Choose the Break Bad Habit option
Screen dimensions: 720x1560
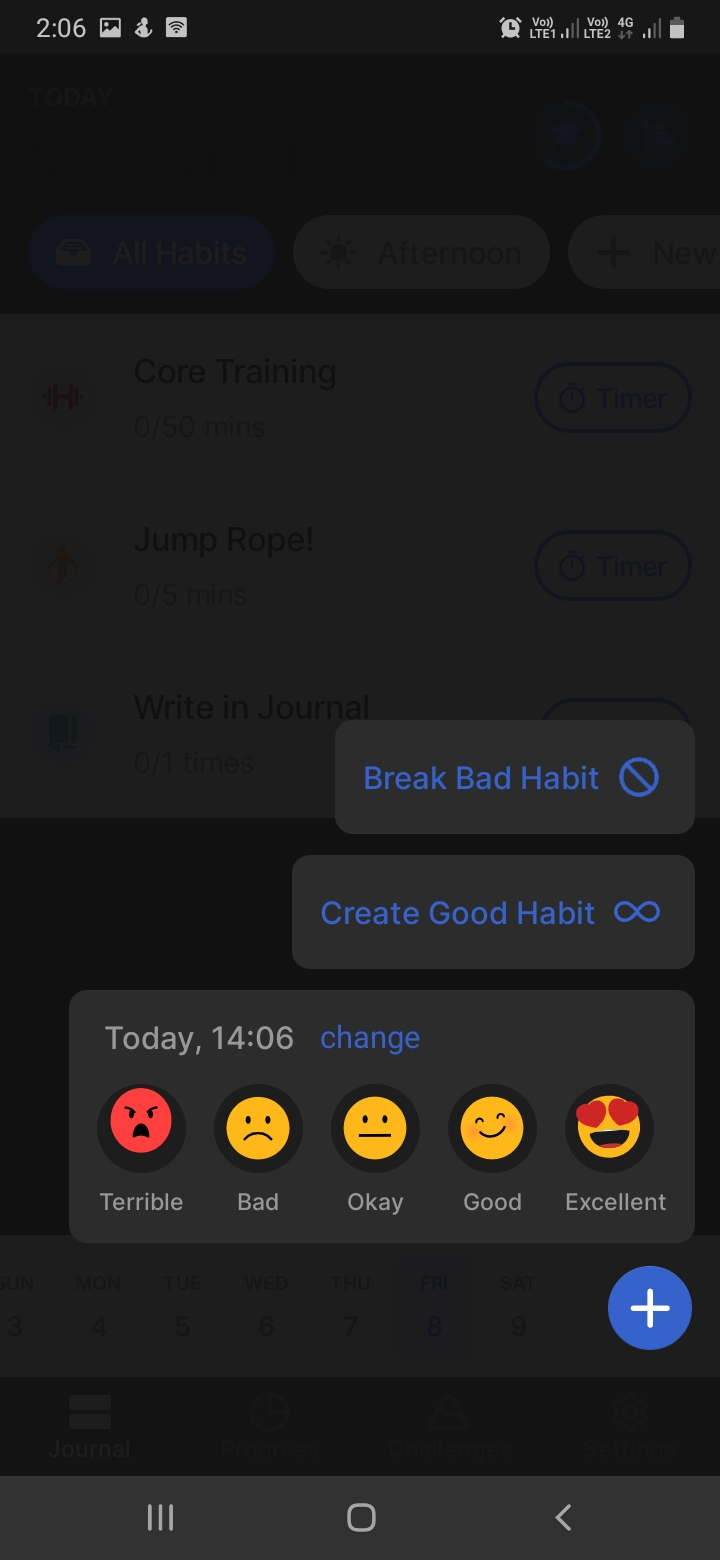514,777
